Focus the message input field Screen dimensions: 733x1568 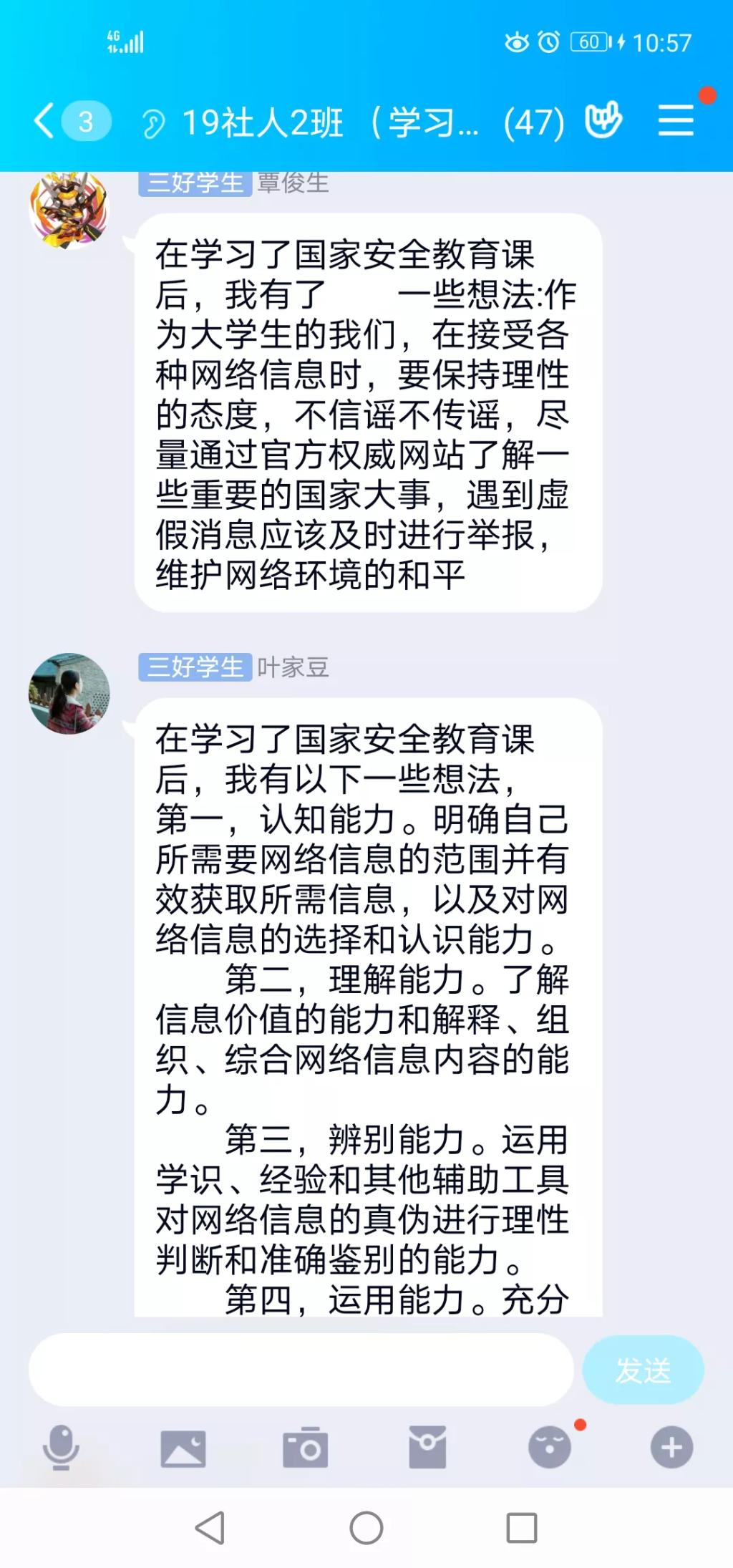pos(301,1369)
